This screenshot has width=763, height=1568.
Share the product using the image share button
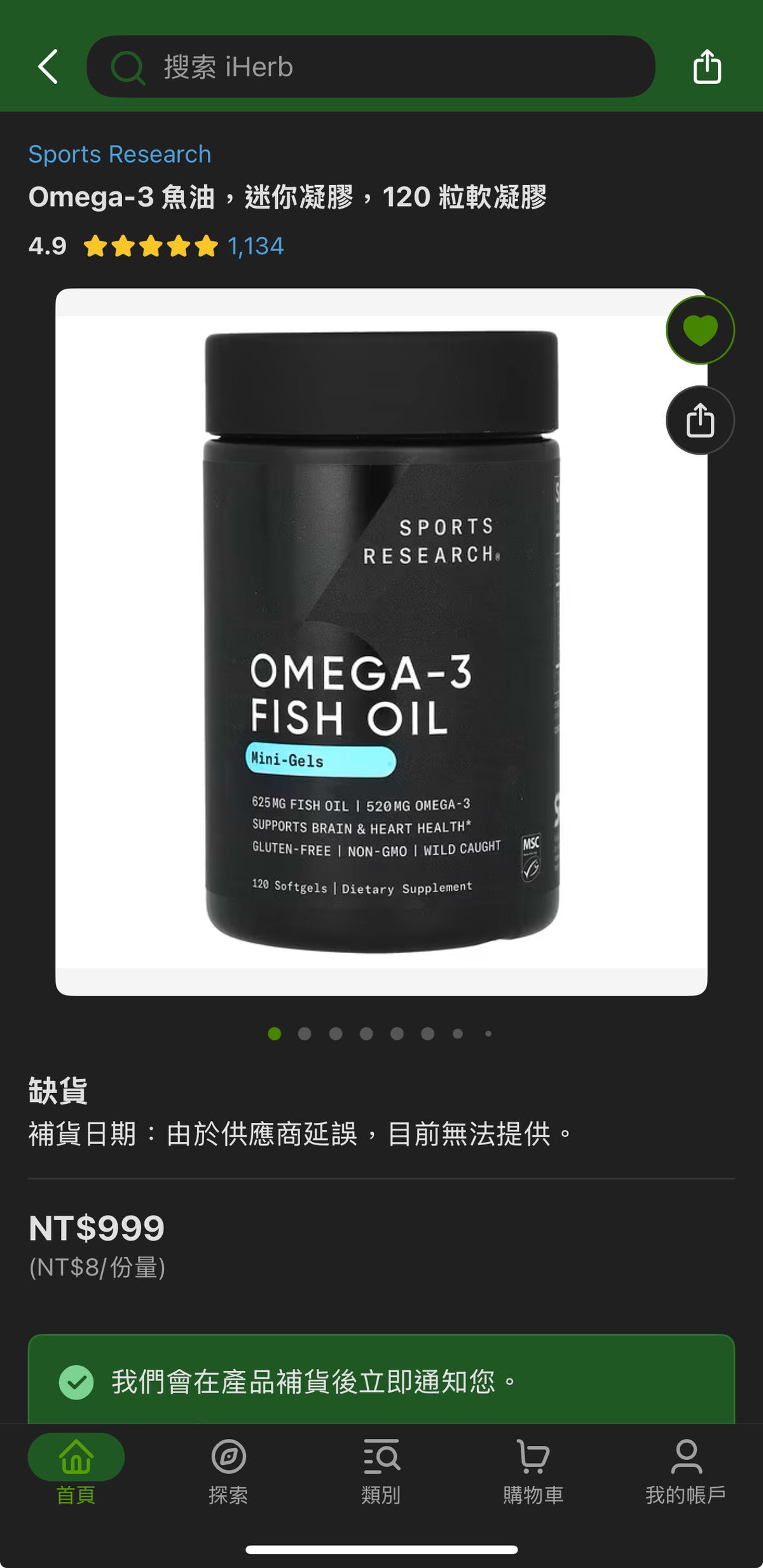[699, 420]
